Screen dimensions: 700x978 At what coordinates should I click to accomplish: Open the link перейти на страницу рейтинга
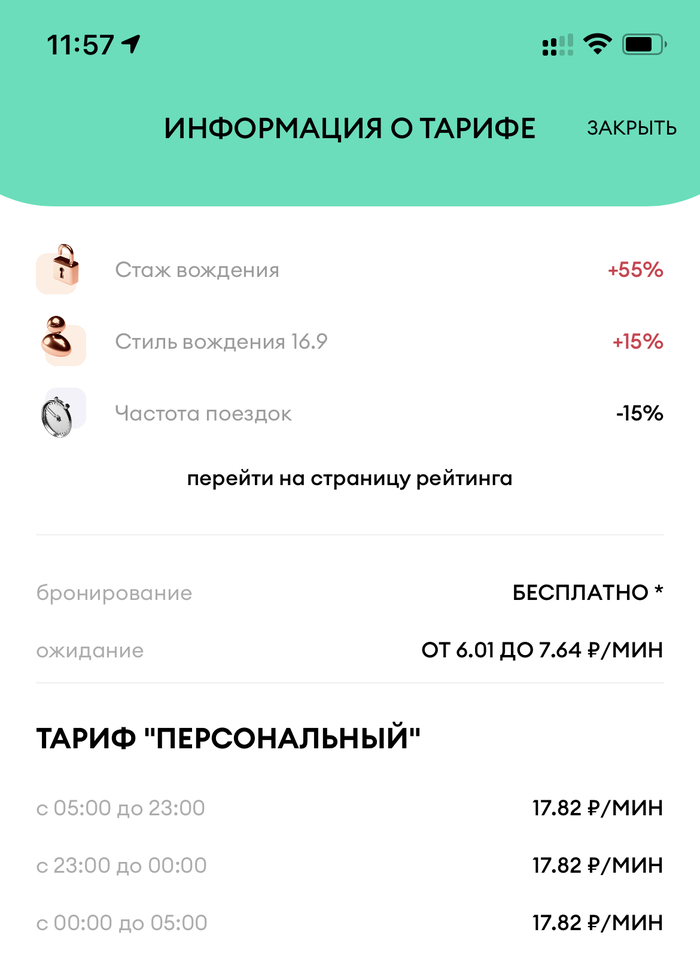coord(349,479)
